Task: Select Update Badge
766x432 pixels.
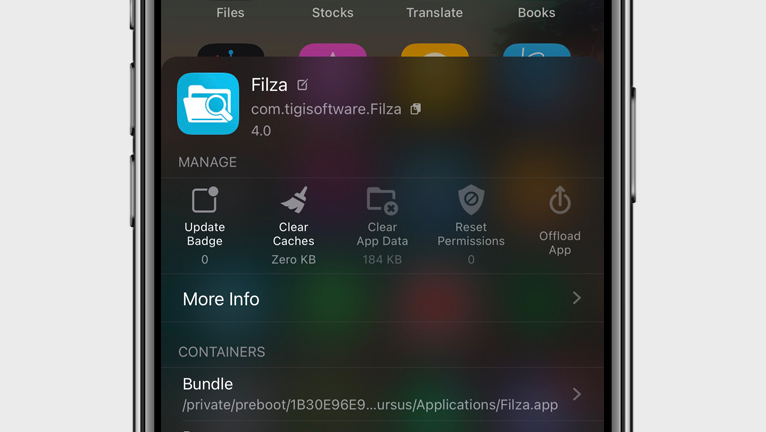Action: point(205,225)
